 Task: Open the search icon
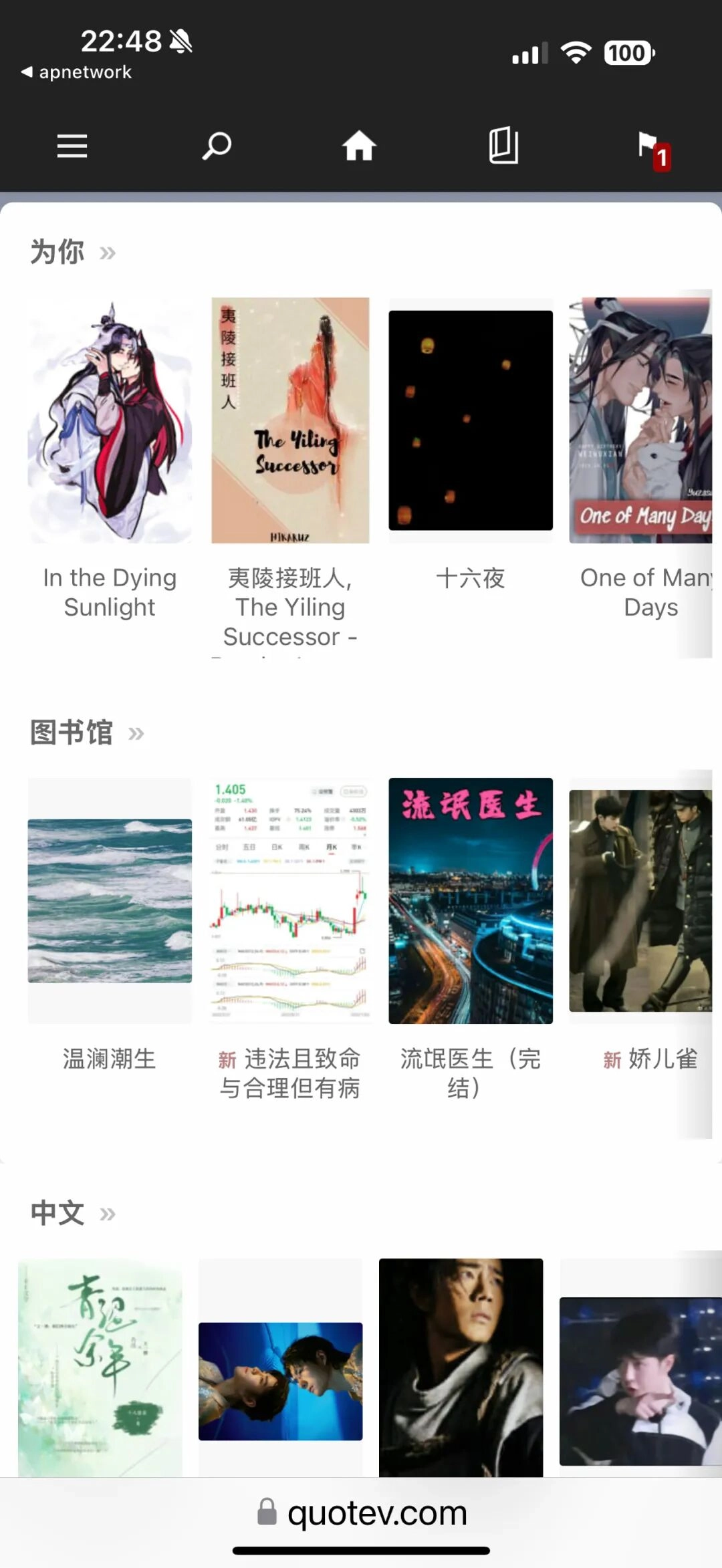pos(217,146)
